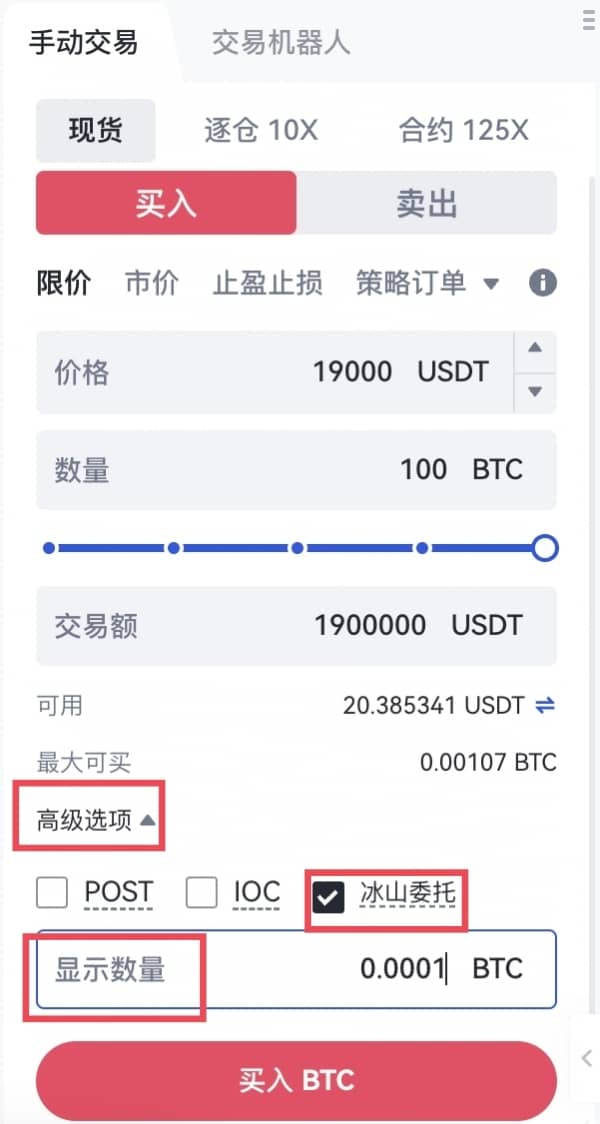Select 限价 order type
This screenshot has width=600, height=1124.
click(x=64, y=283)
